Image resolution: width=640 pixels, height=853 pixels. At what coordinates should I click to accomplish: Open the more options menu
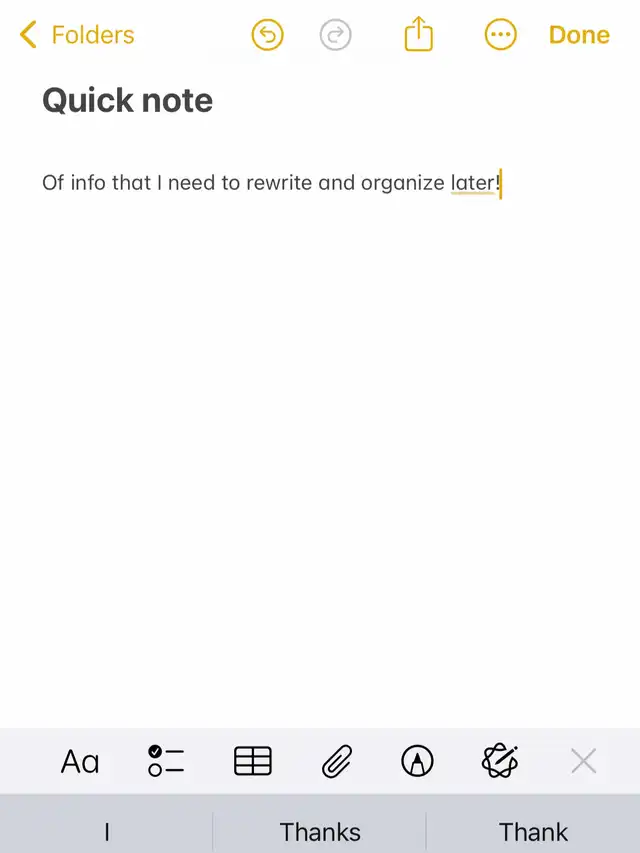tap(500, 35)
